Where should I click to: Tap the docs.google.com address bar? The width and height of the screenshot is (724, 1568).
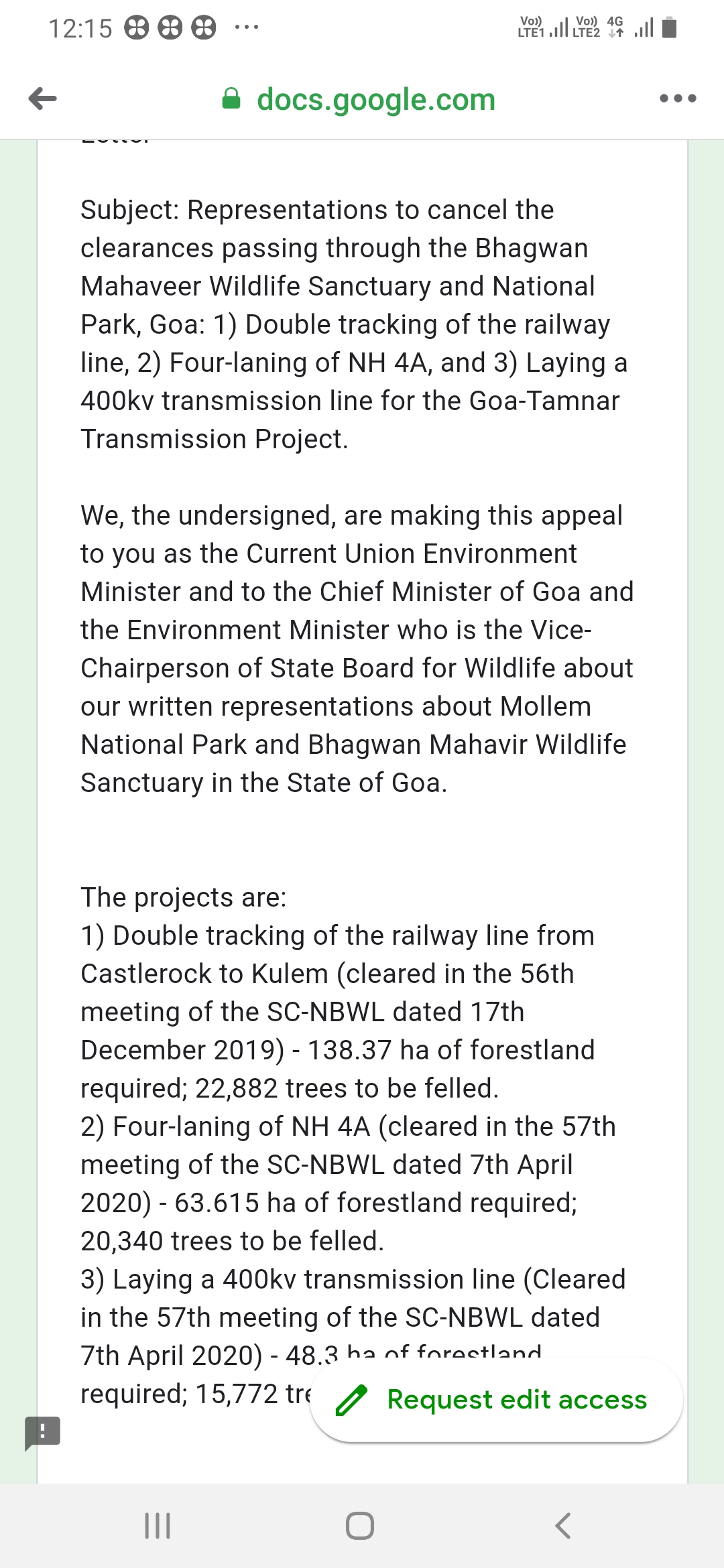pyautogui.click(x=359, y=99)
